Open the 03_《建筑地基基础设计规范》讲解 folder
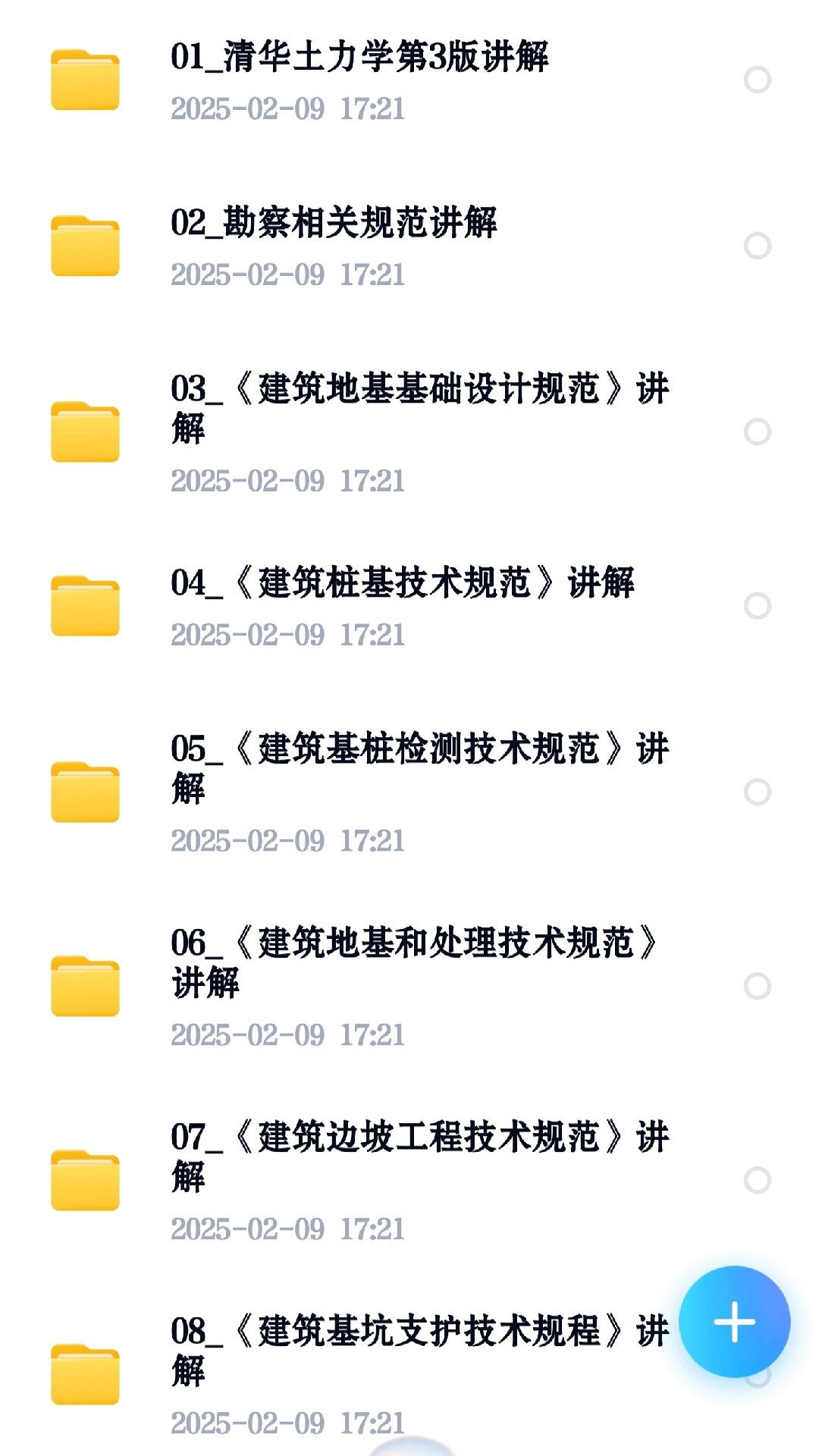 pyautogui.click(x=419, y=408)
